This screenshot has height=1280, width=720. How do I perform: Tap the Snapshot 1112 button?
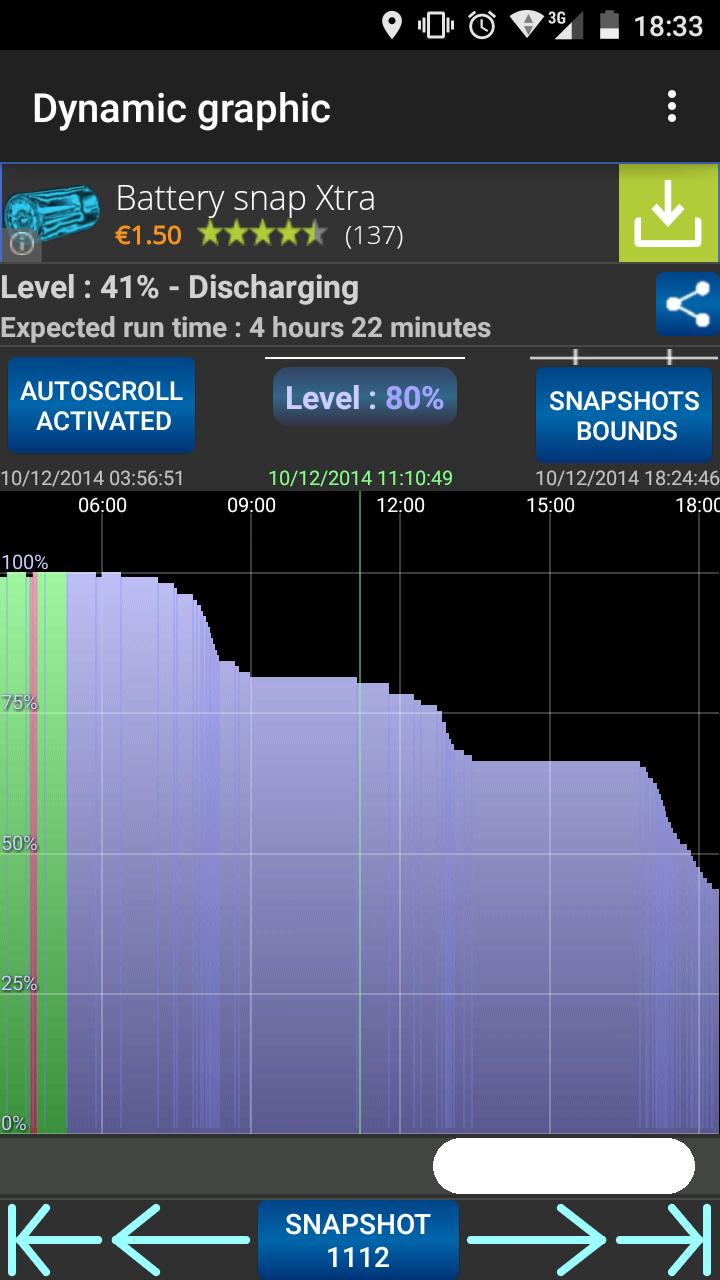click(x=358, y=1240)
